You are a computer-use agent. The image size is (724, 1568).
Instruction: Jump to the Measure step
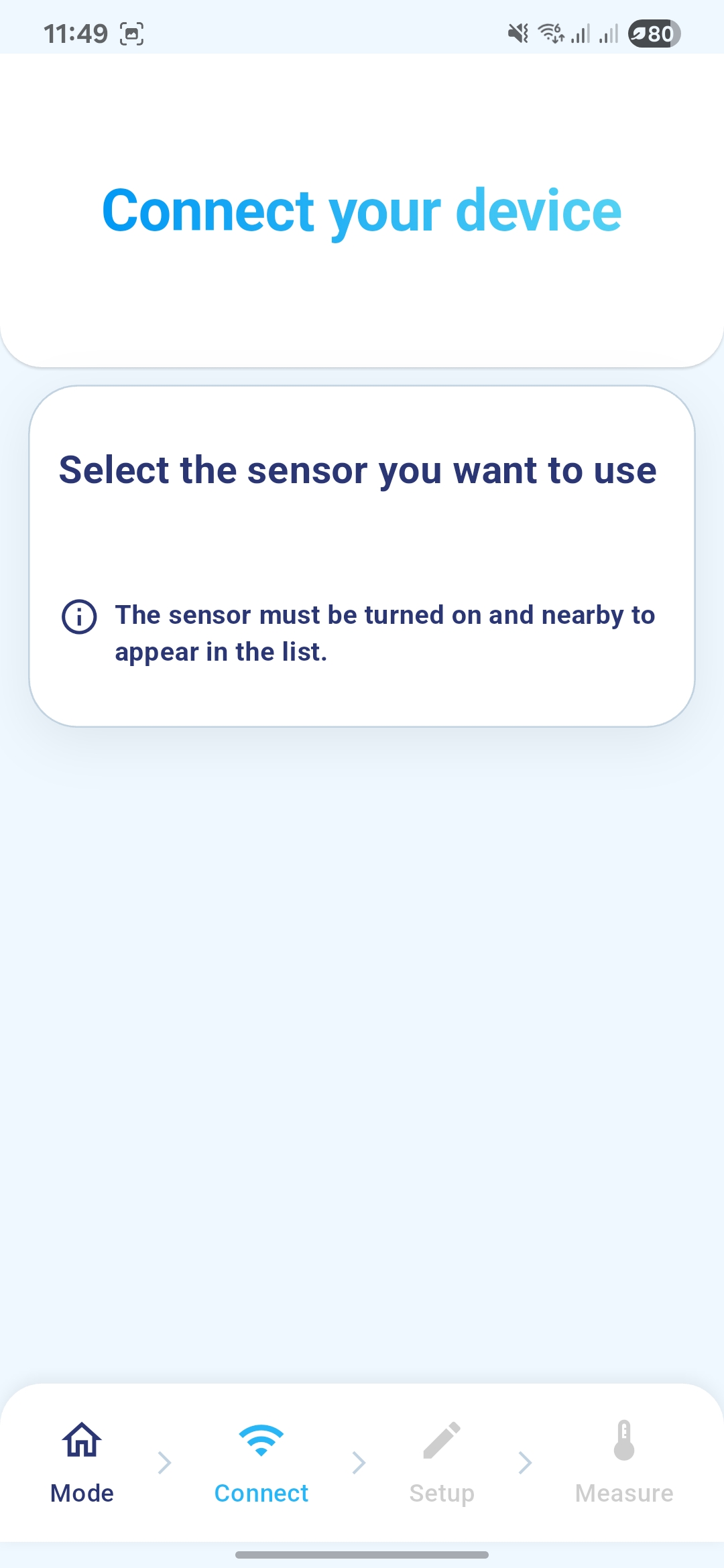point(623,1462)
